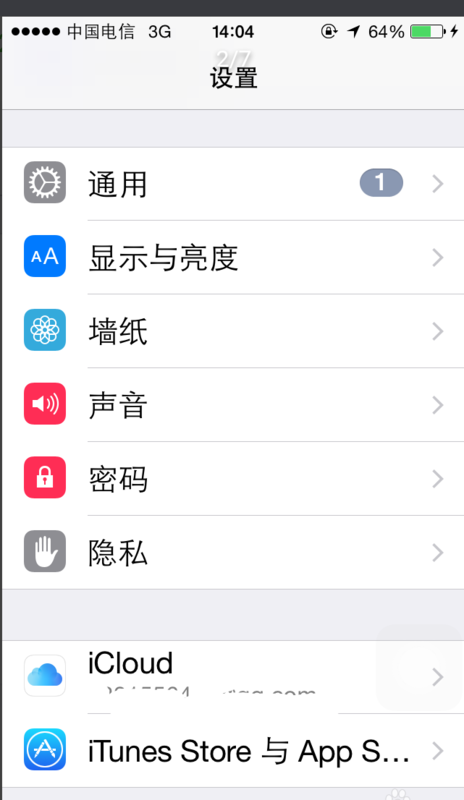
Task: Open the 墙纸 wallpaper settings
Action: [x=233, y=331]
